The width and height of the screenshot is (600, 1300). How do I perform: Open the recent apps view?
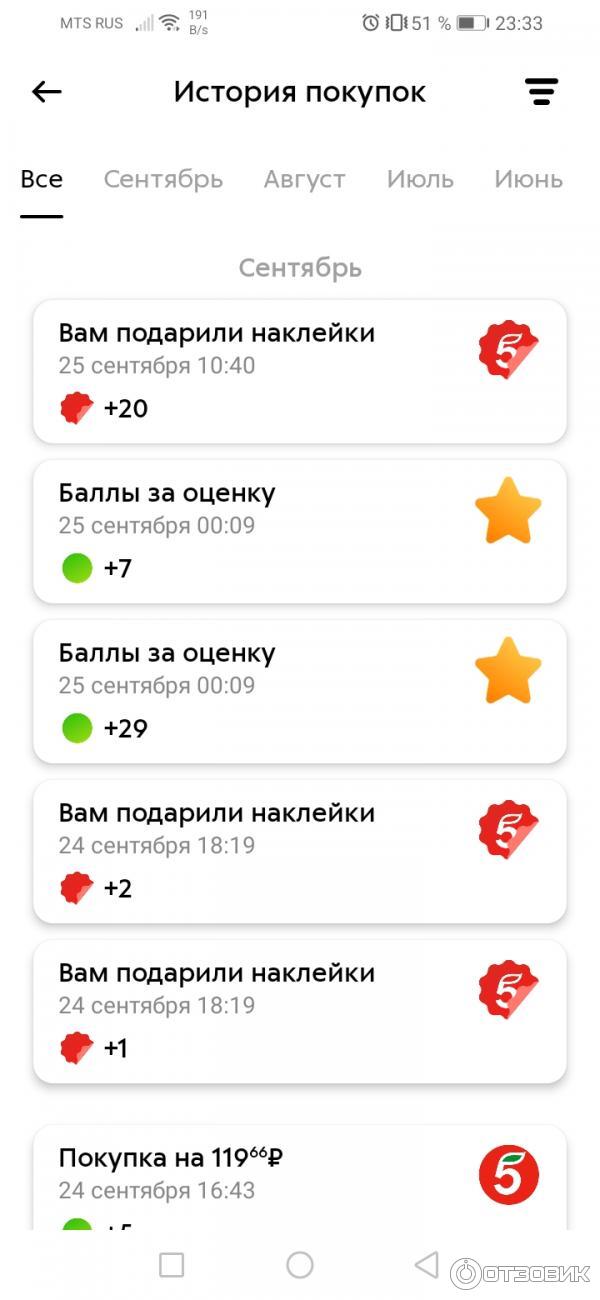pos(172,1265)
